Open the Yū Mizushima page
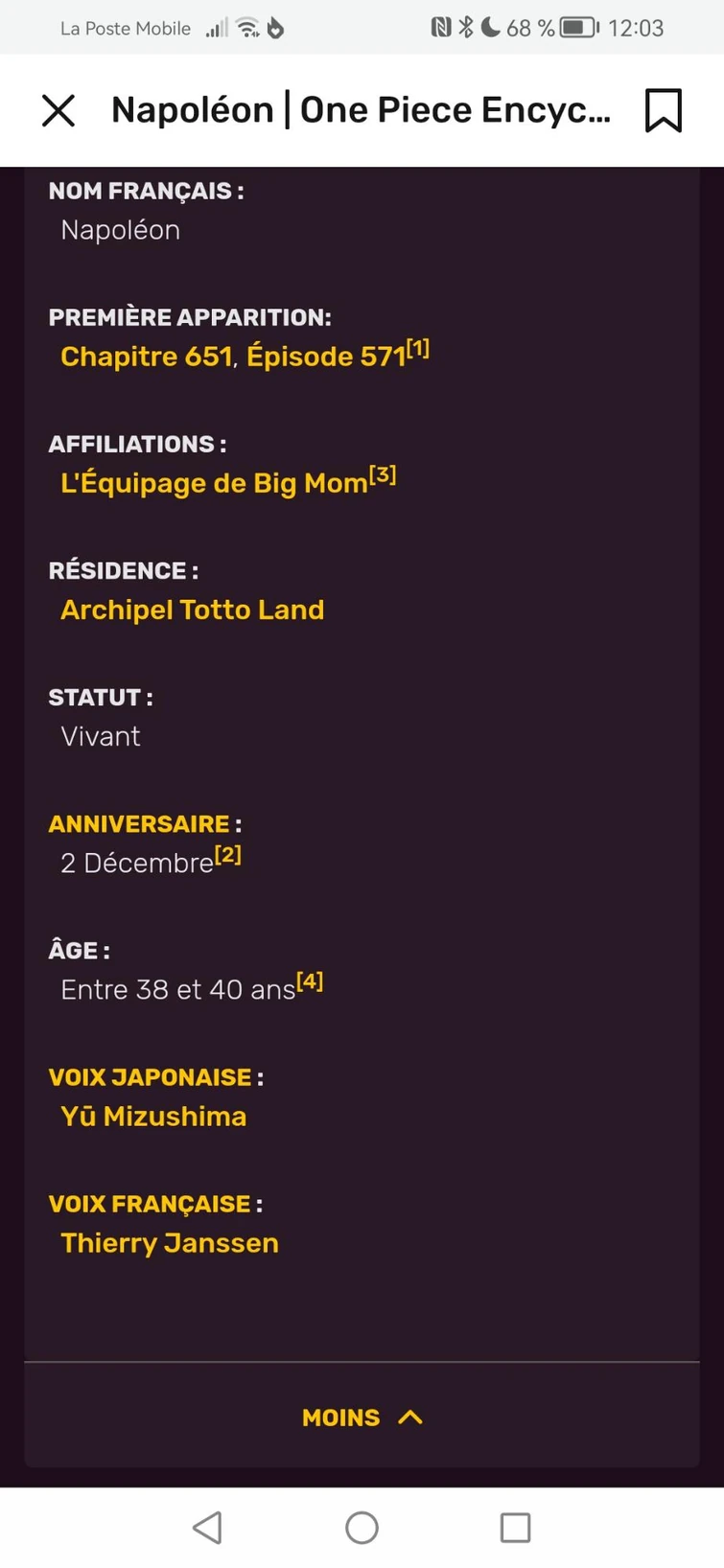The width and height of the screenshot is (724, 1568). click(x=153, y=1117)
